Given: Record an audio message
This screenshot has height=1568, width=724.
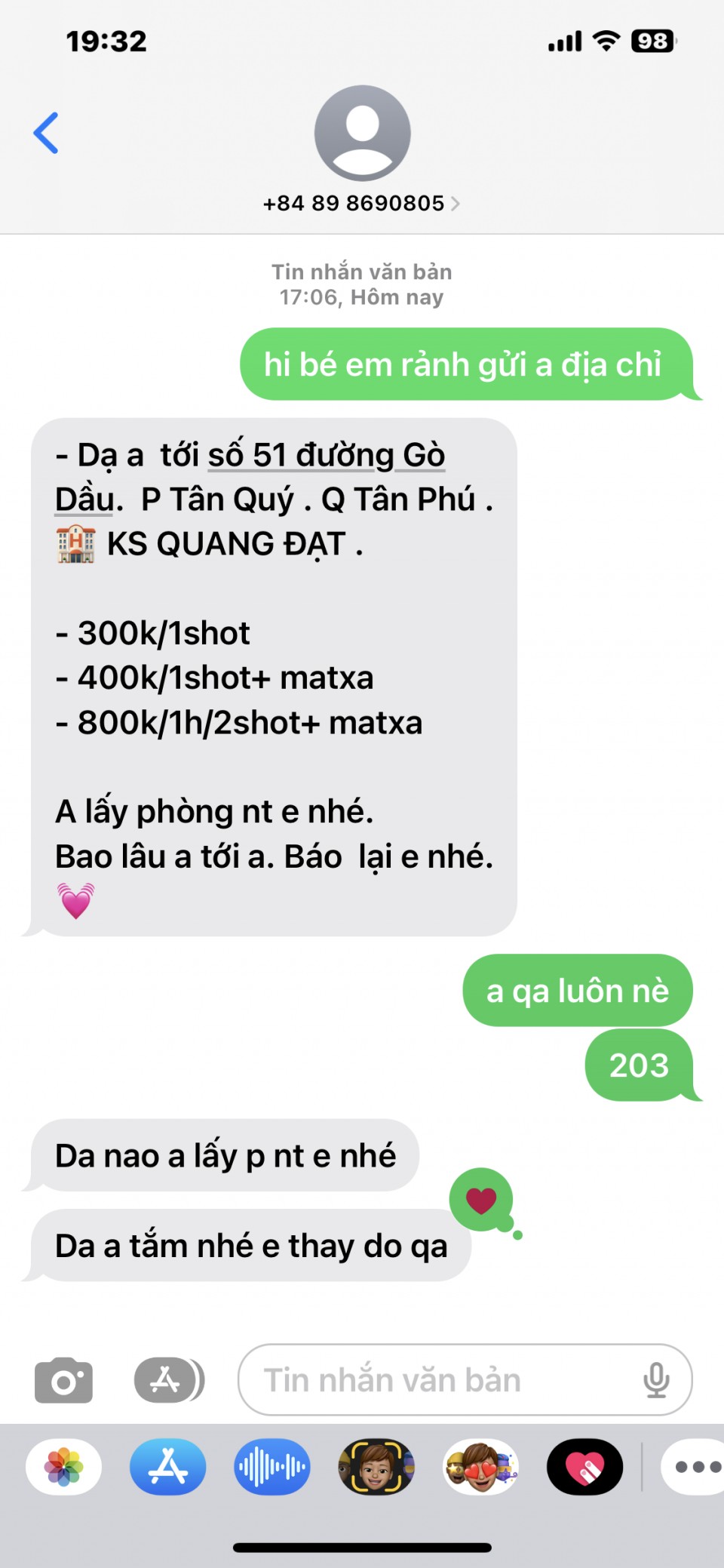Looking at the screenshot, I should [271, 1468].
